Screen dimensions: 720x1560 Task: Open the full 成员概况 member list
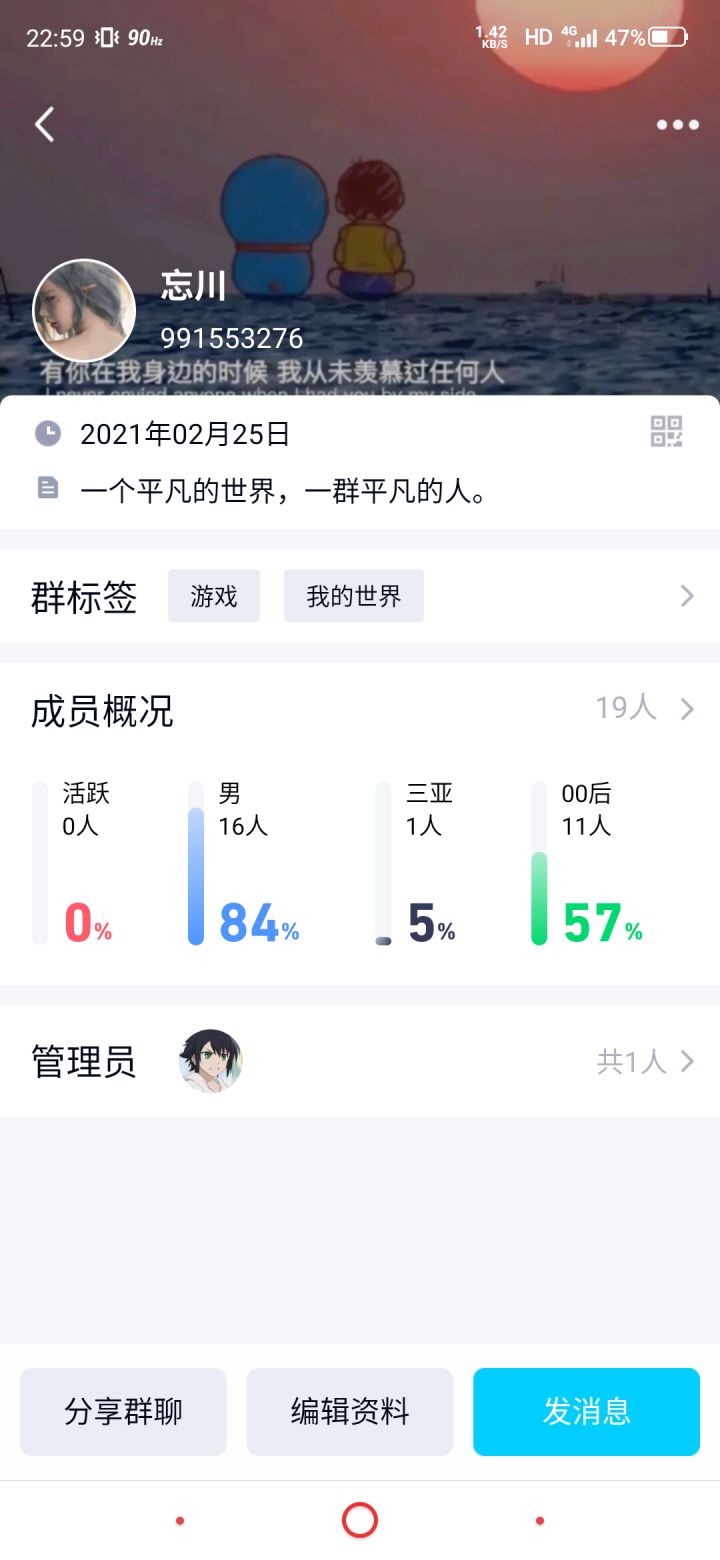coord(686,709)
